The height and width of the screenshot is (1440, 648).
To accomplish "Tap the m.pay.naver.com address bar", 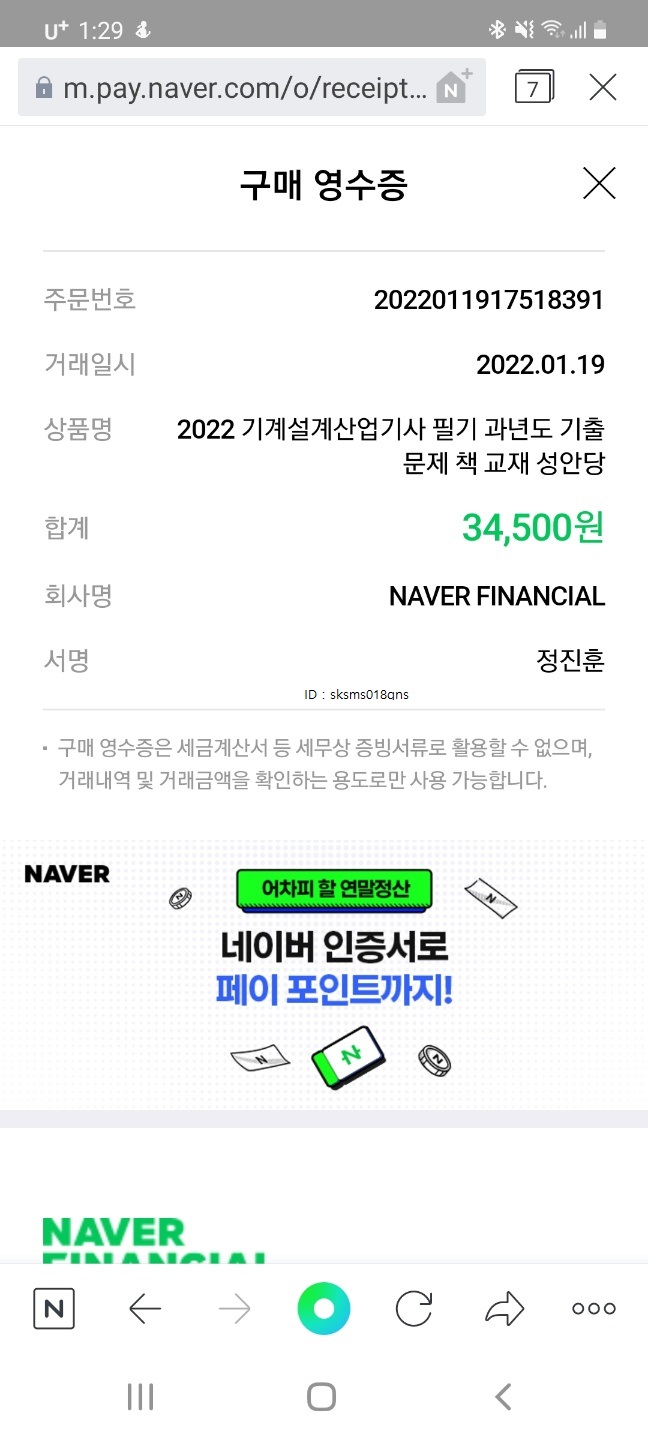I will (x=230, y=88).
